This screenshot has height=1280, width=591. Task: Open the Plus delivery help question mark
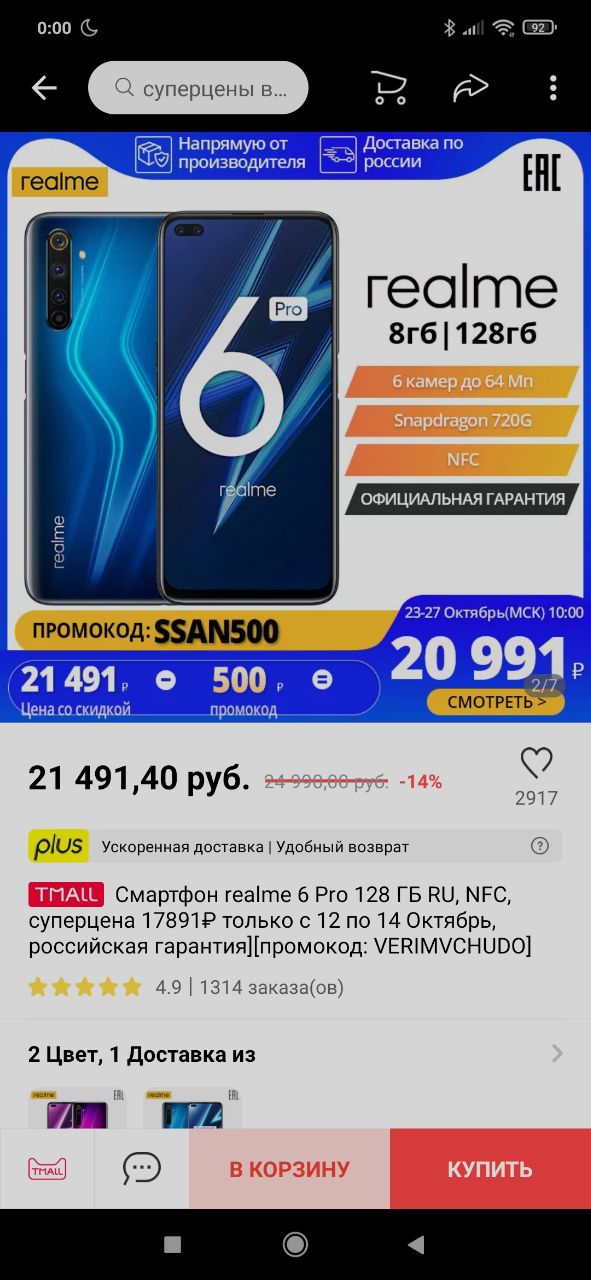point(540,846)
